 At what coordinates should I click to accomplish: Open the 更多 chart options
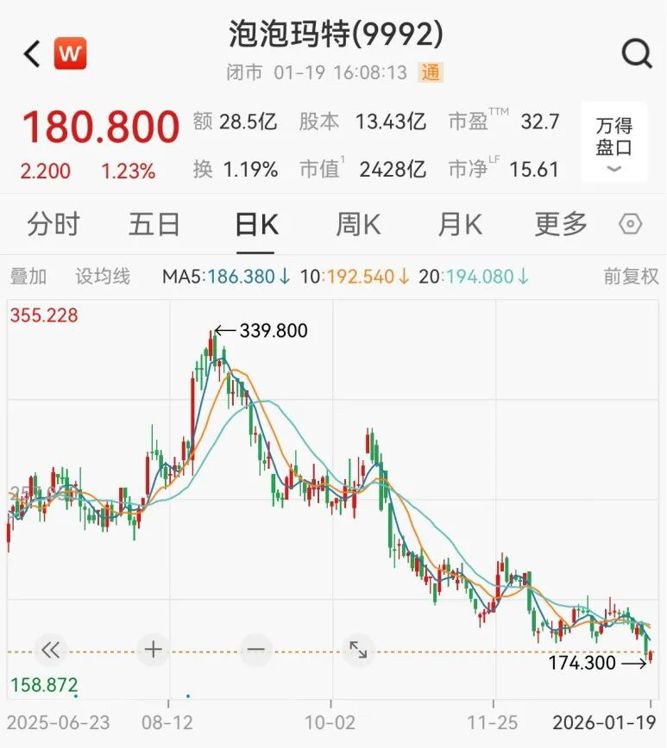(x=560, y=224)
